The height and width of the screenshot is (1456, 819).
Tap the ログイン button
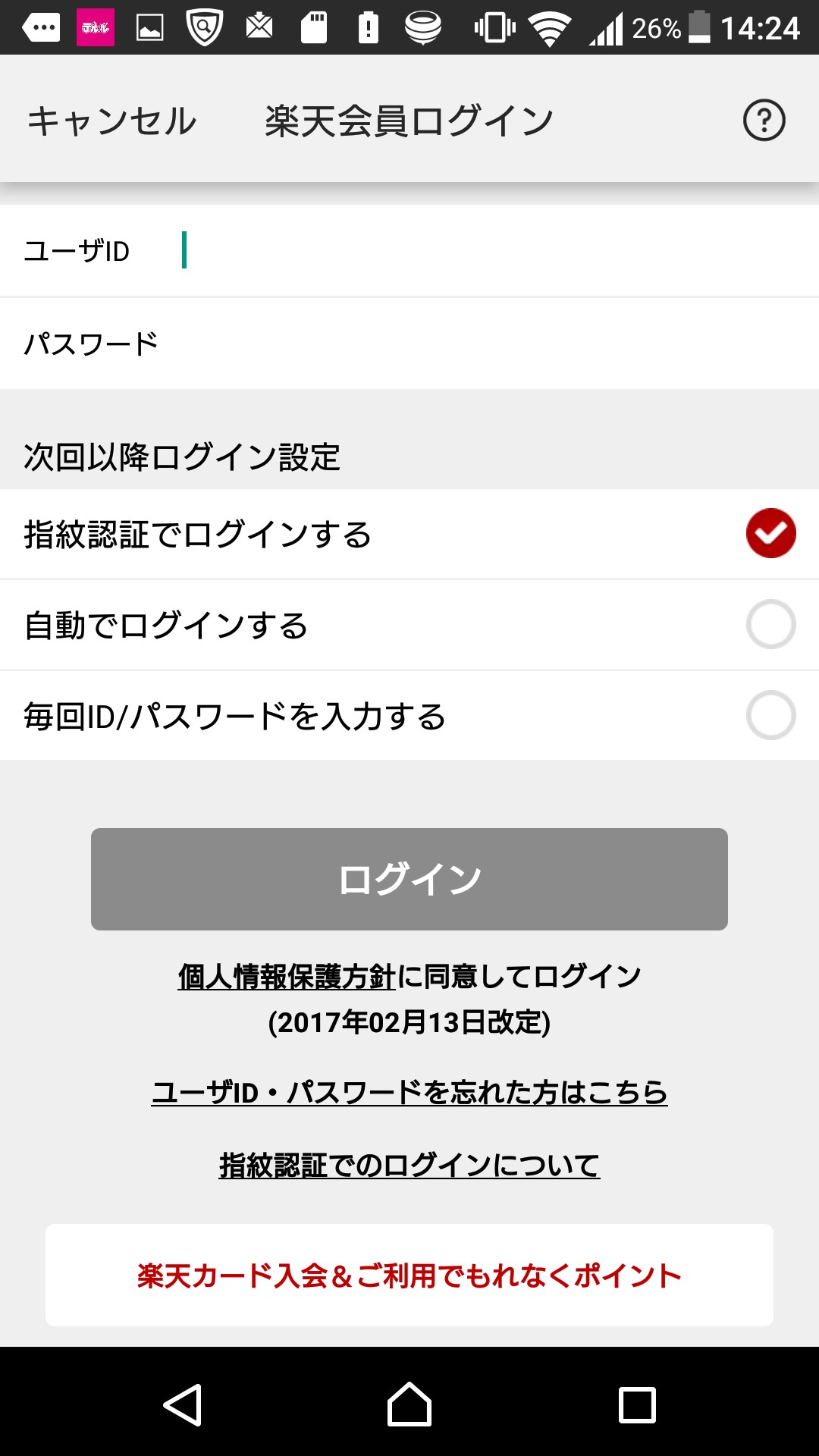409,879
